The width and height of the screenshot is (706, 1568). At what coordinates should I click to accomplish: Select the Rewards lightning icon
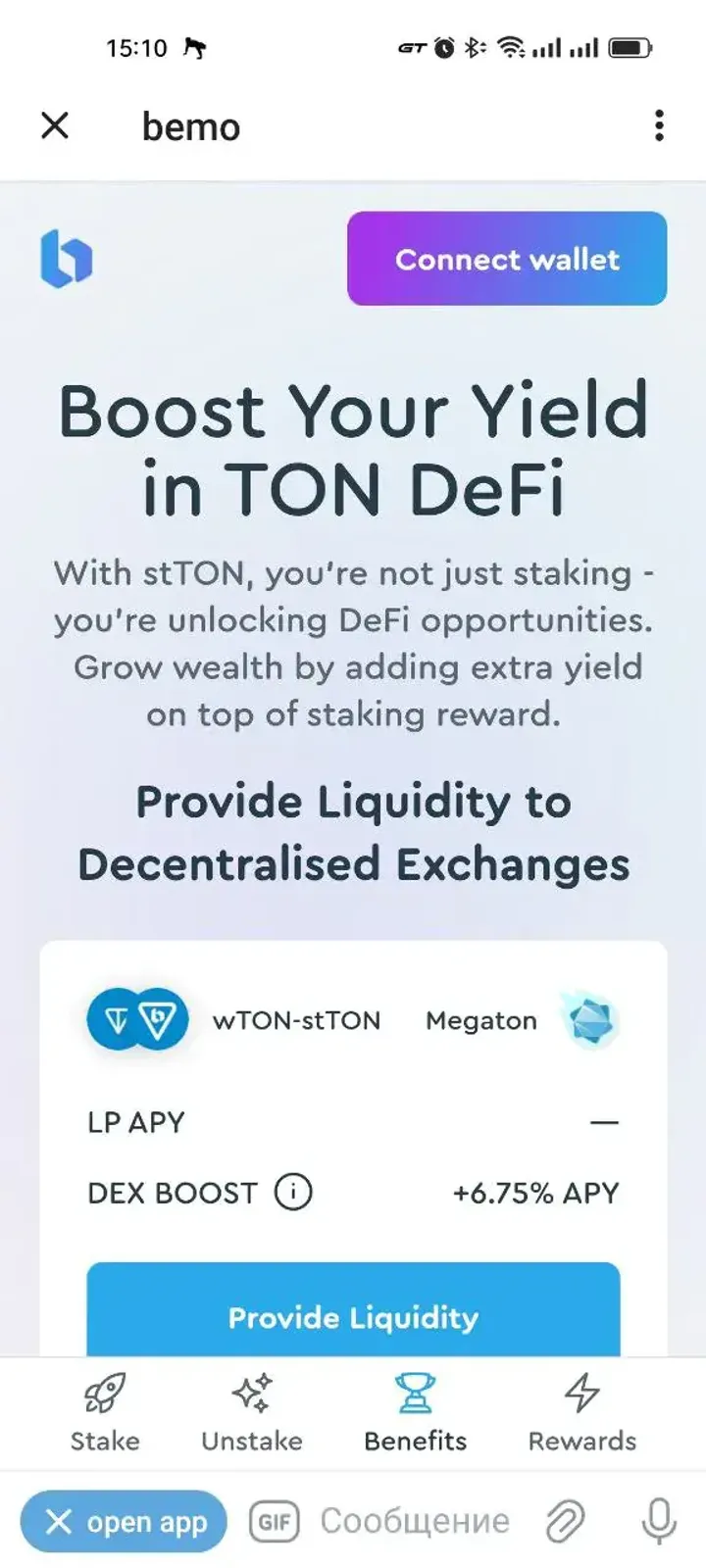[x=581, y=1392]
